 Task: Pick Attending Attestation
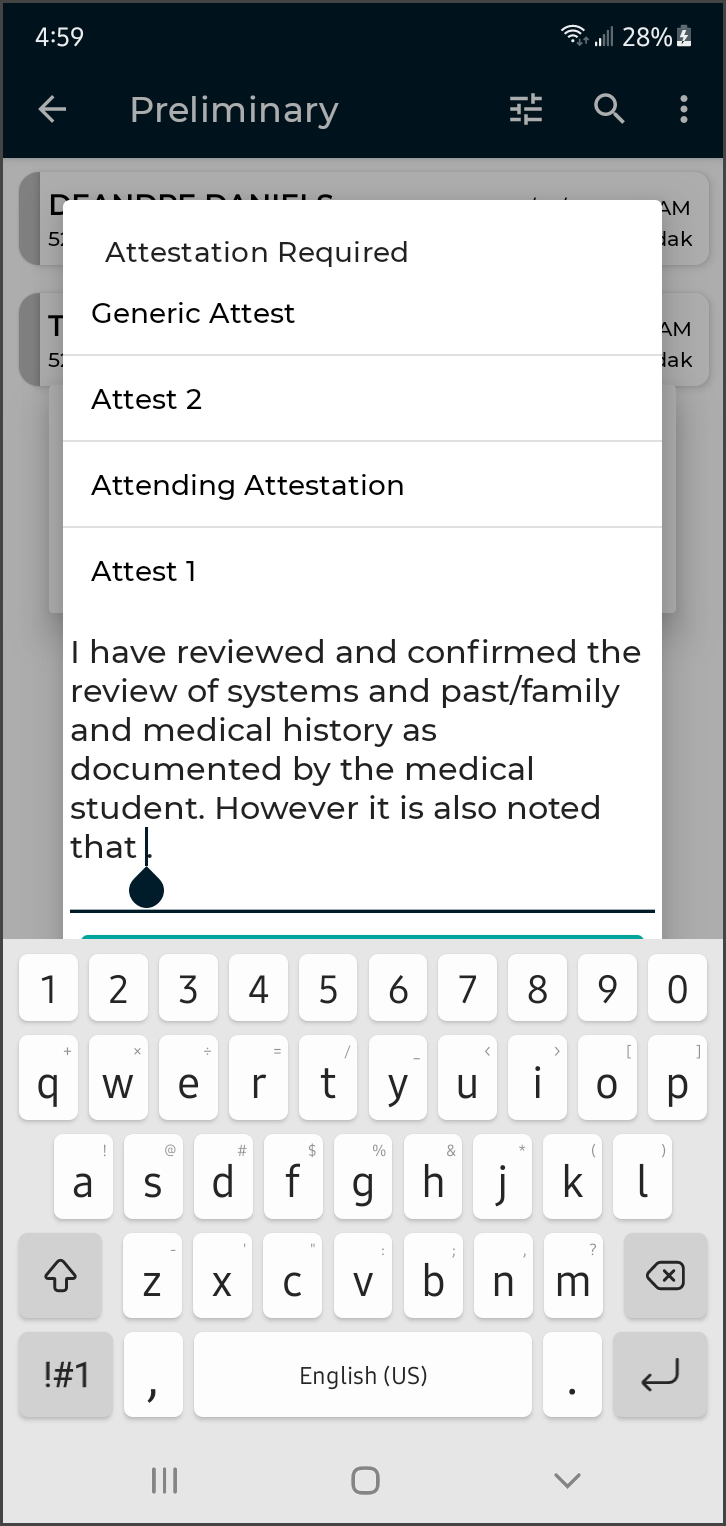click(360, 486)
